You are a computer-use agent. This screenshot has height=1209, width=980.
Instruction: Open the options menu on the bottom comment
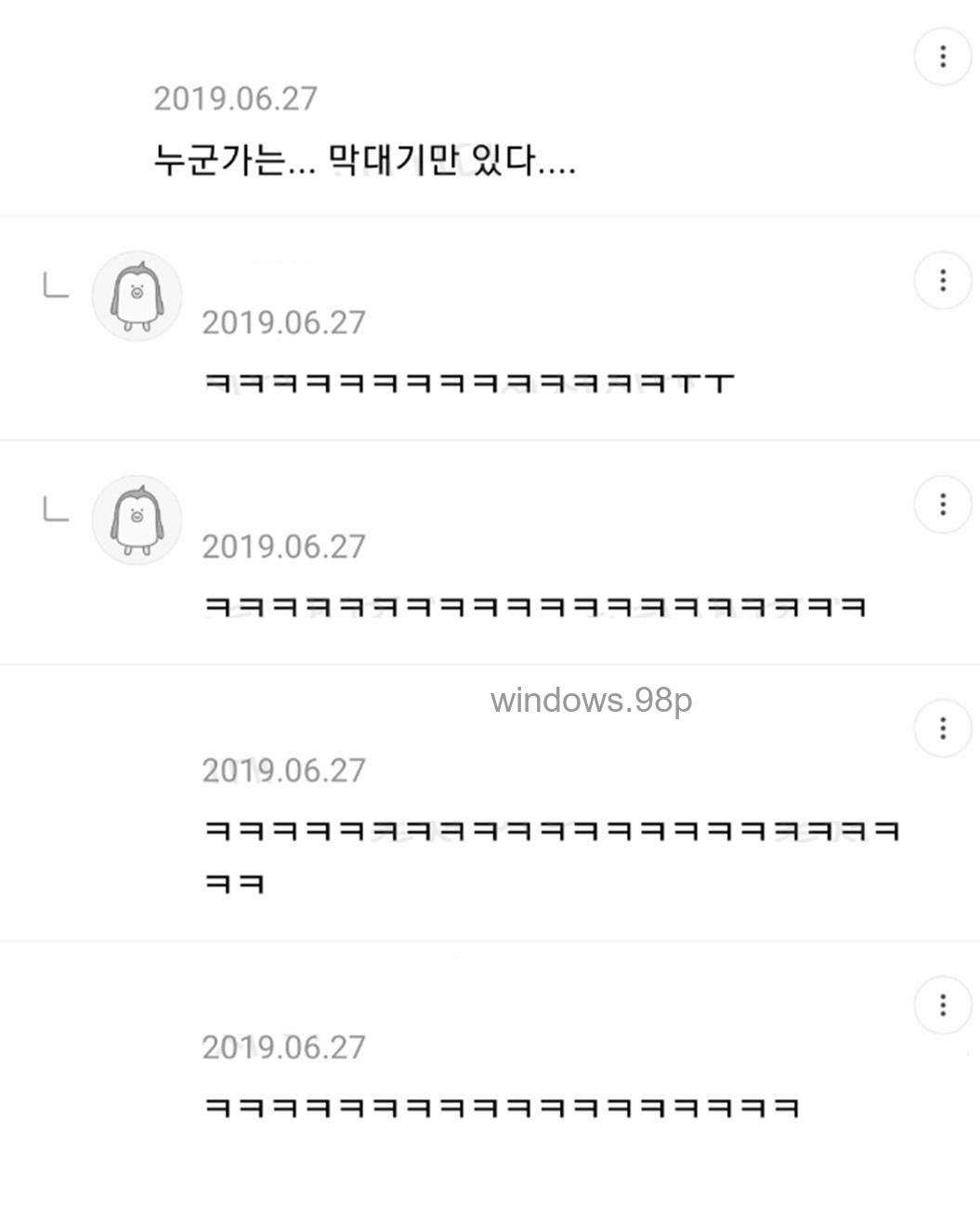coord(945,1006)
